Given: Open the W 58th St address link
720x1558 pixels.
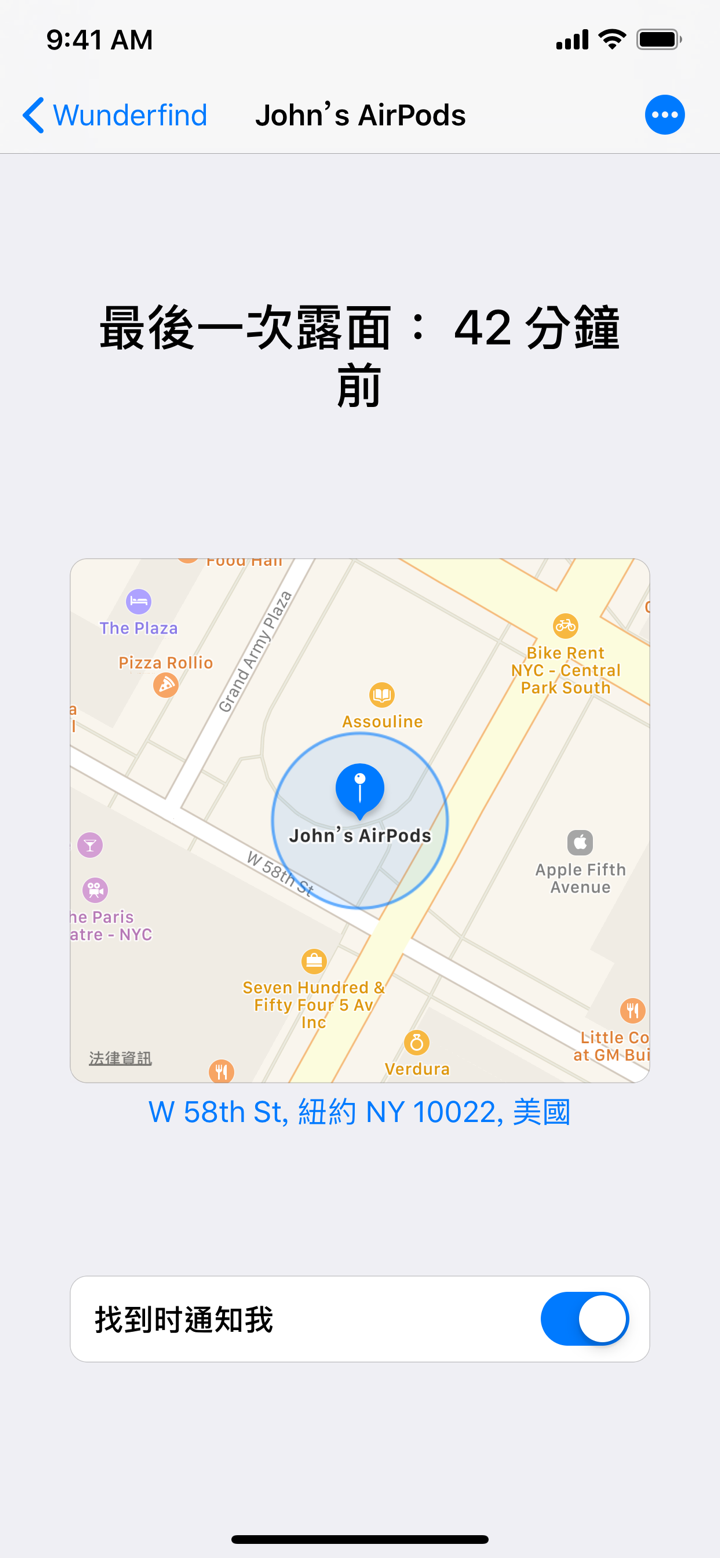Looking at the screenshot, I should point(359,1111).
